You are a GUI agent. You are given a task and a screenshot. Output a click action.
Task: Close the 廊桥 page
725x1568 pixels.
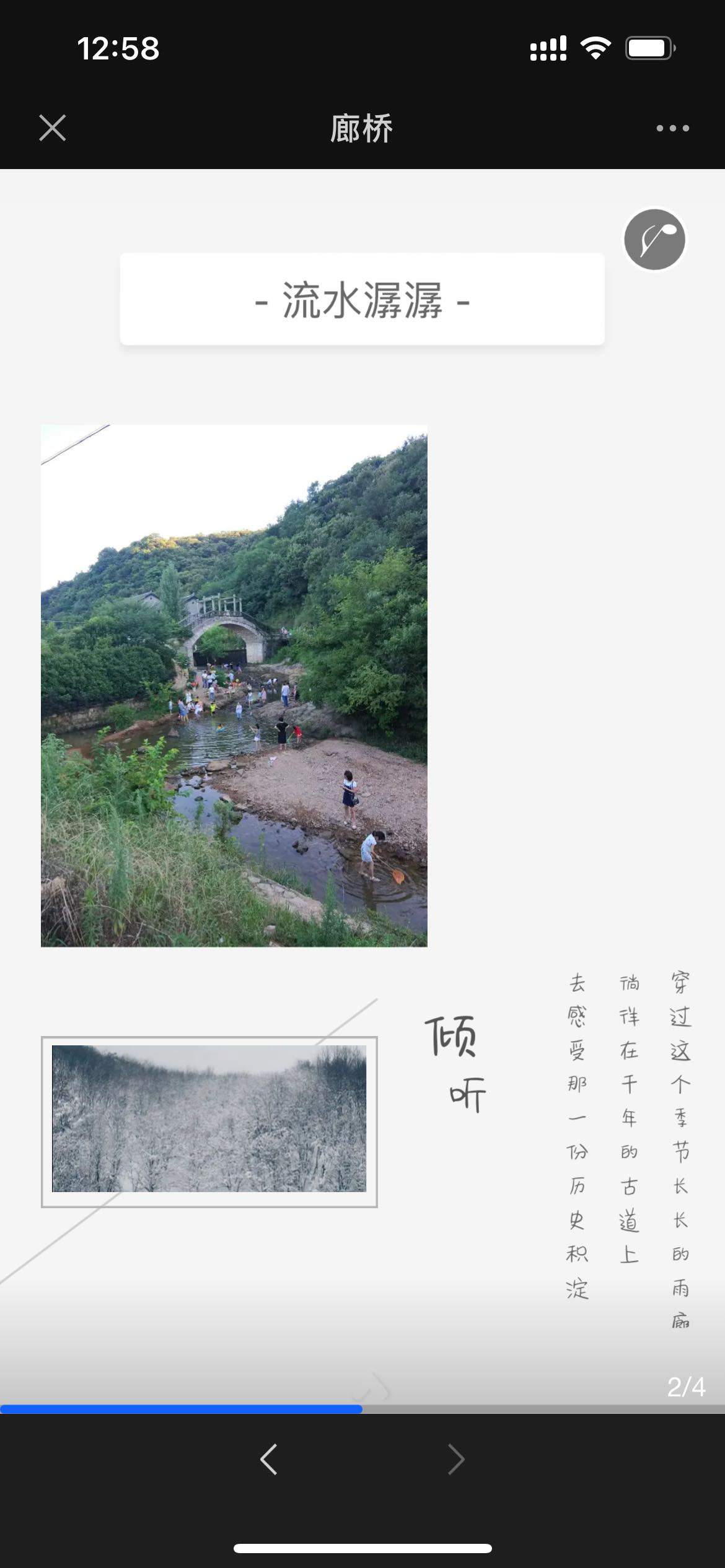(x=53, y=128)
